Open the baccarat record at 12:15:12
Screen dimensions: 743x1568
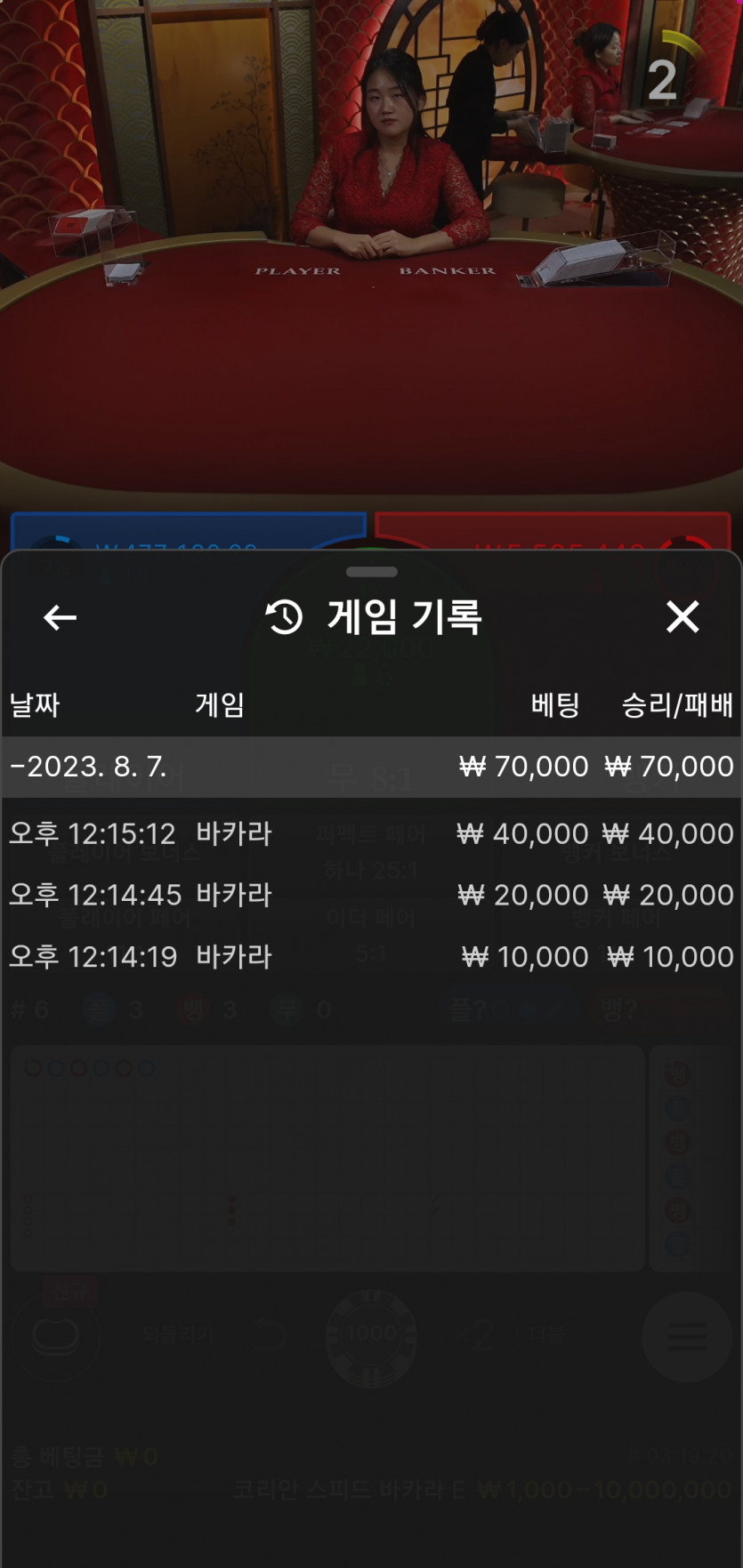tap(371, 834)
